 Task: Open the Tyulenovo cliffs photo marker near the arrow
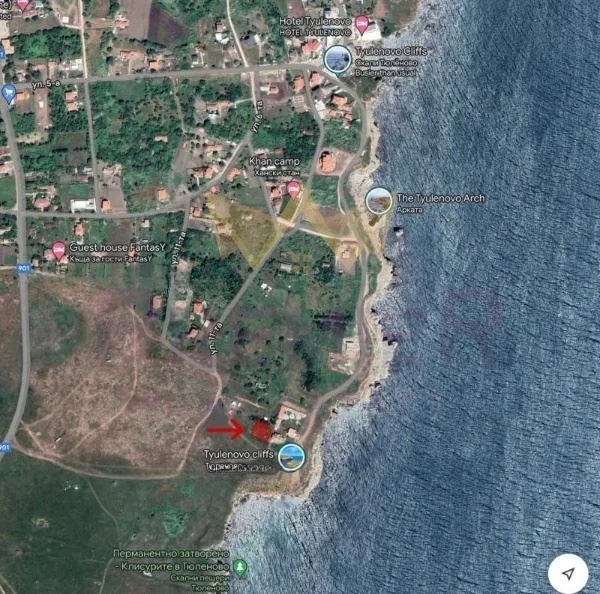[x=292, y=458]
